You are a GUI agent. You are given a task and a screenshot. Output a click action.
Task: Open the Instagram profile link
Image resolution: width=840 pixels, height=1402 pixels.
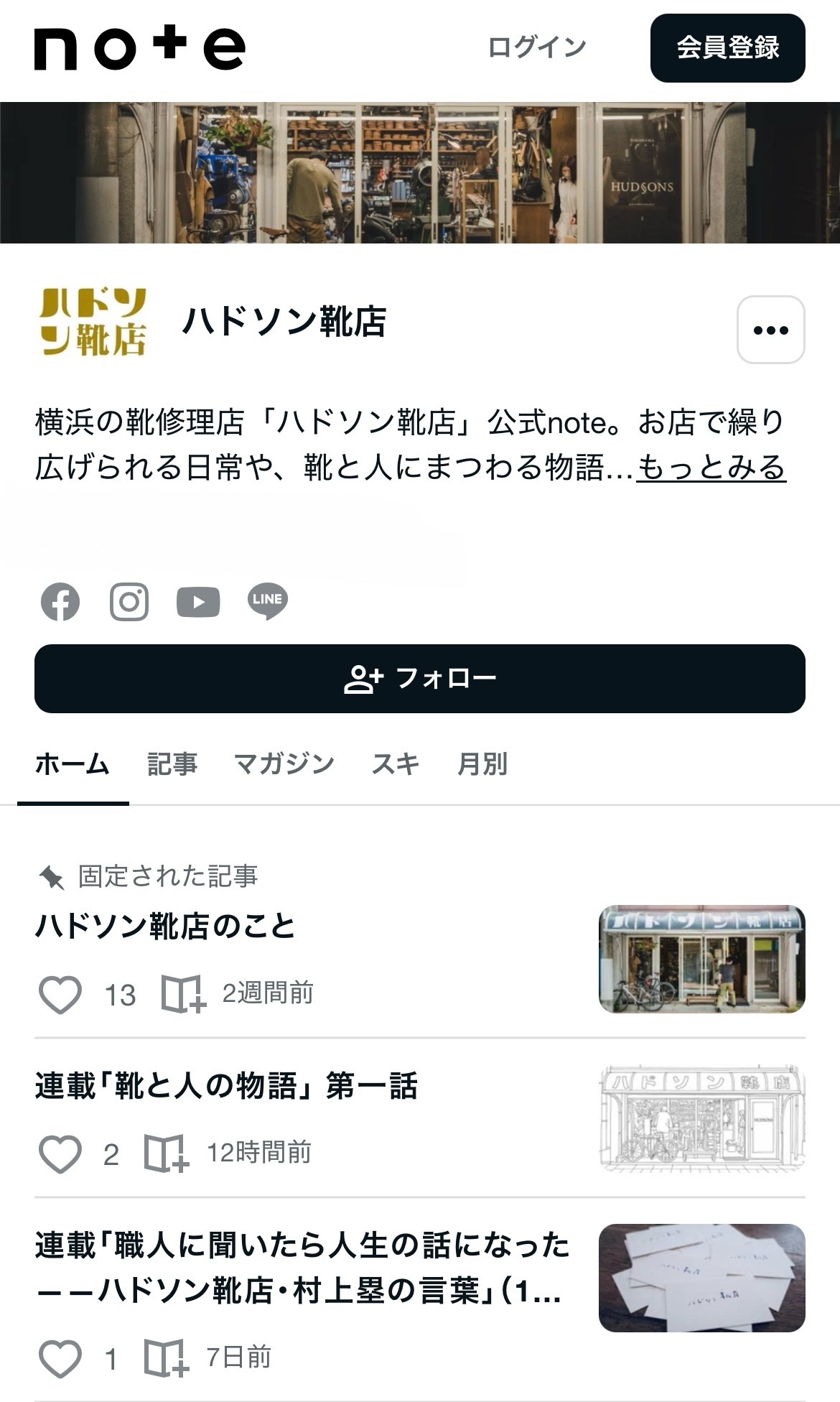tap(129, 602)
